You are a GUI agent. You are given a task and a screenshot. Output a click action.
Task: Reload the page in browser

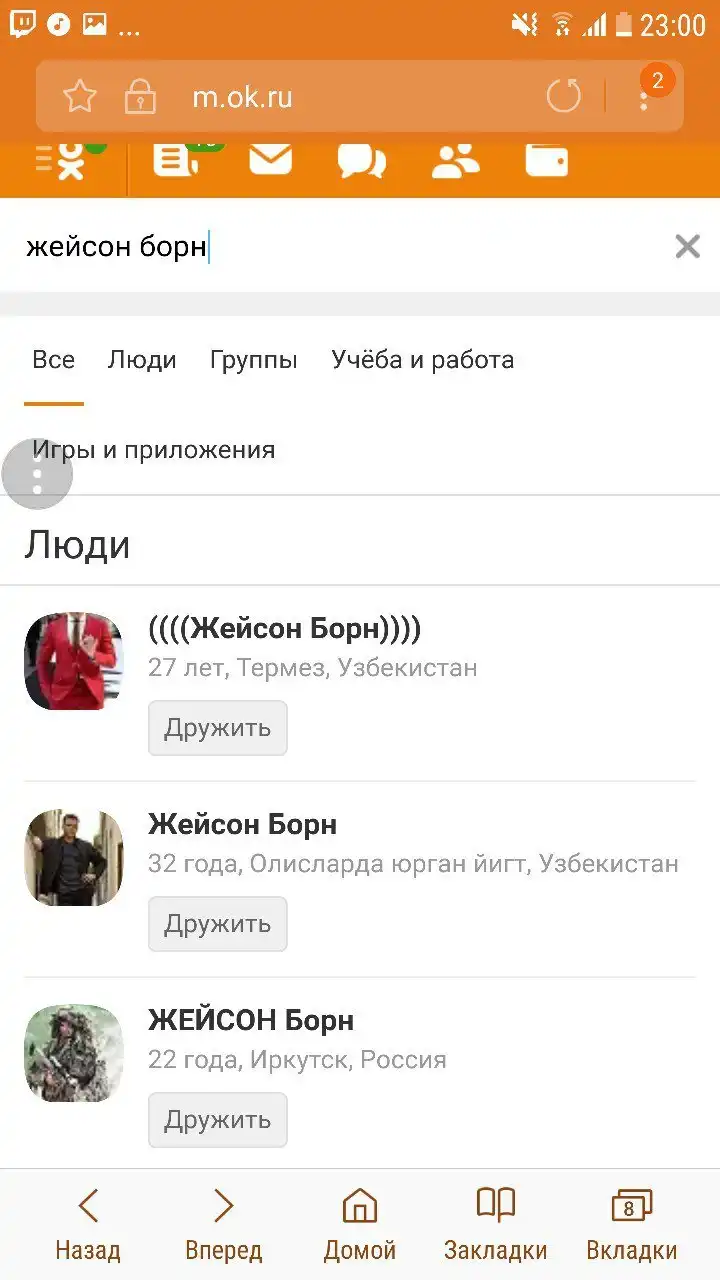coord(564,97)
